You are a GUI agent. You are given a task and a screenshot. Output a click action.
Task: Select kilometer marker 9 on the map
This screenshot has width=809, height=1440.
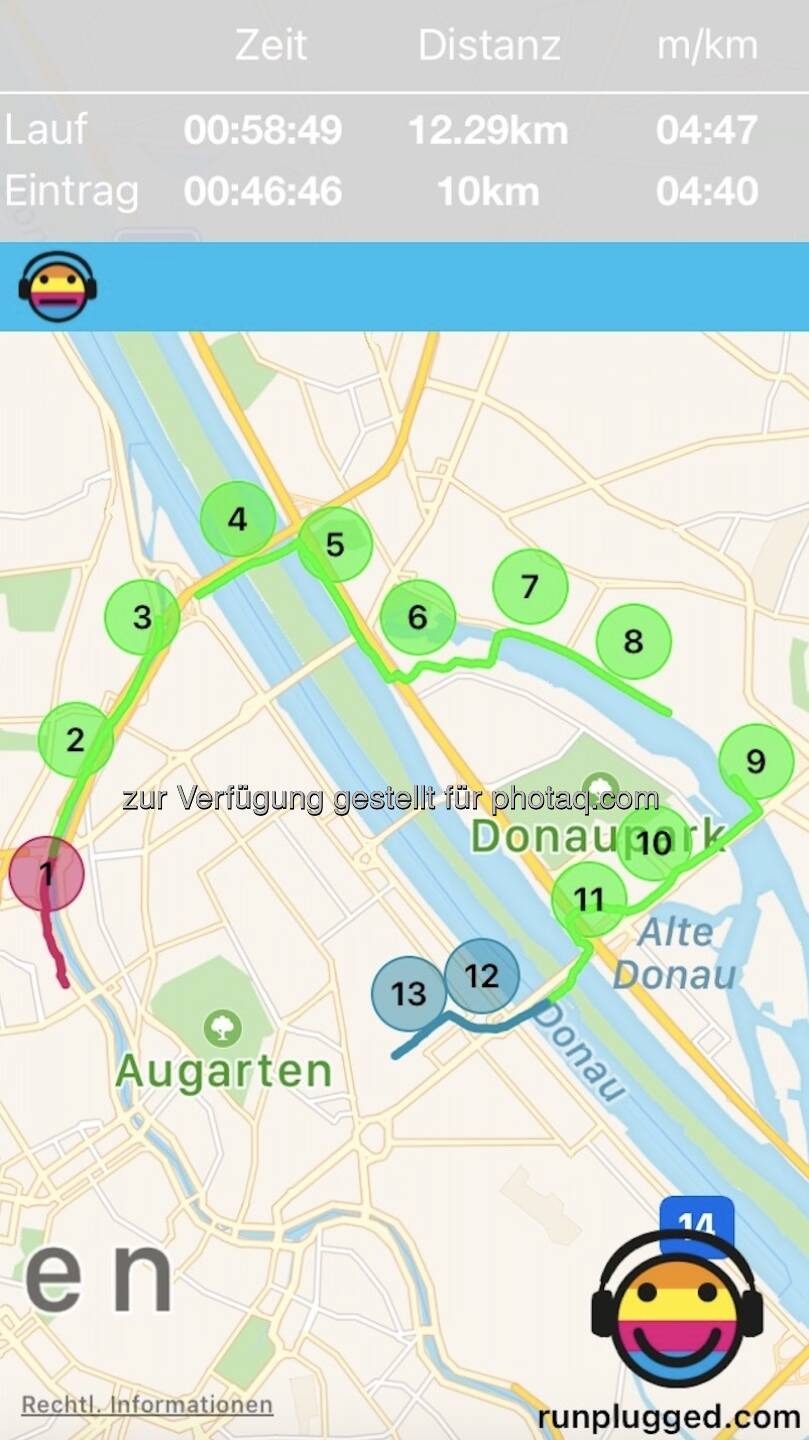point(756,762)
